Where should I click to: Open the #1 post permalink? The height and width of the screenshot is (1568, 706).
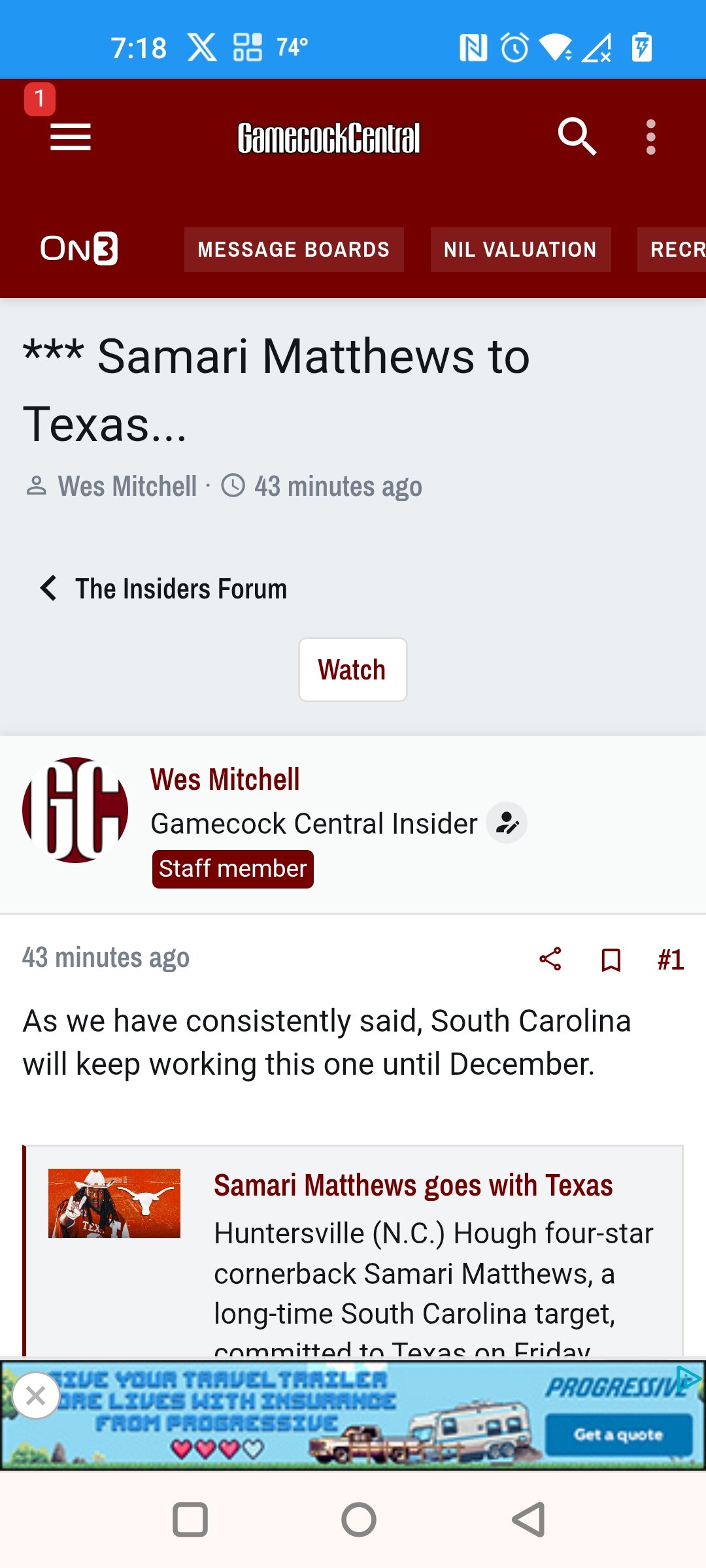point(671,959)
